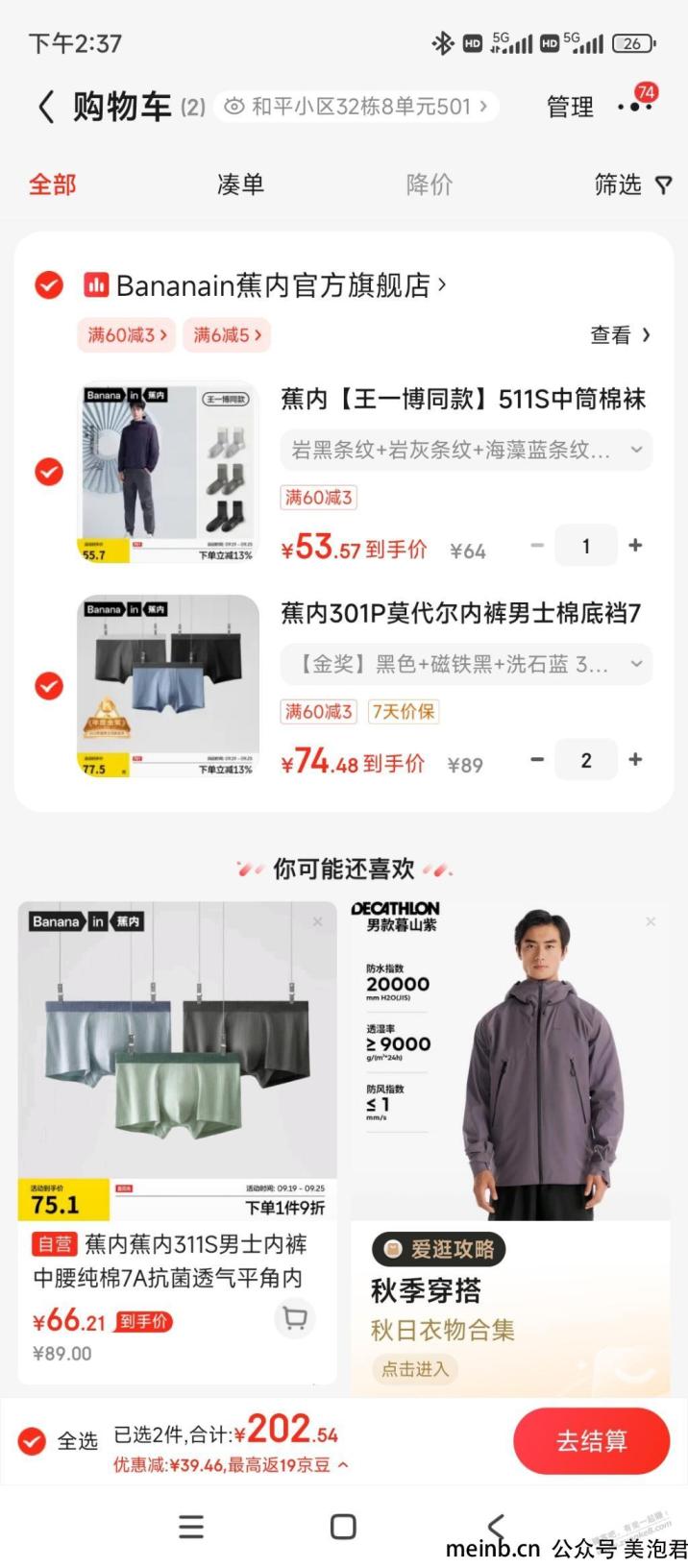This screenshot has height=1568, width=688.
Task: Dismiss the Decathlon 男款暮山紫 recommendation
Action: (651, 921)
